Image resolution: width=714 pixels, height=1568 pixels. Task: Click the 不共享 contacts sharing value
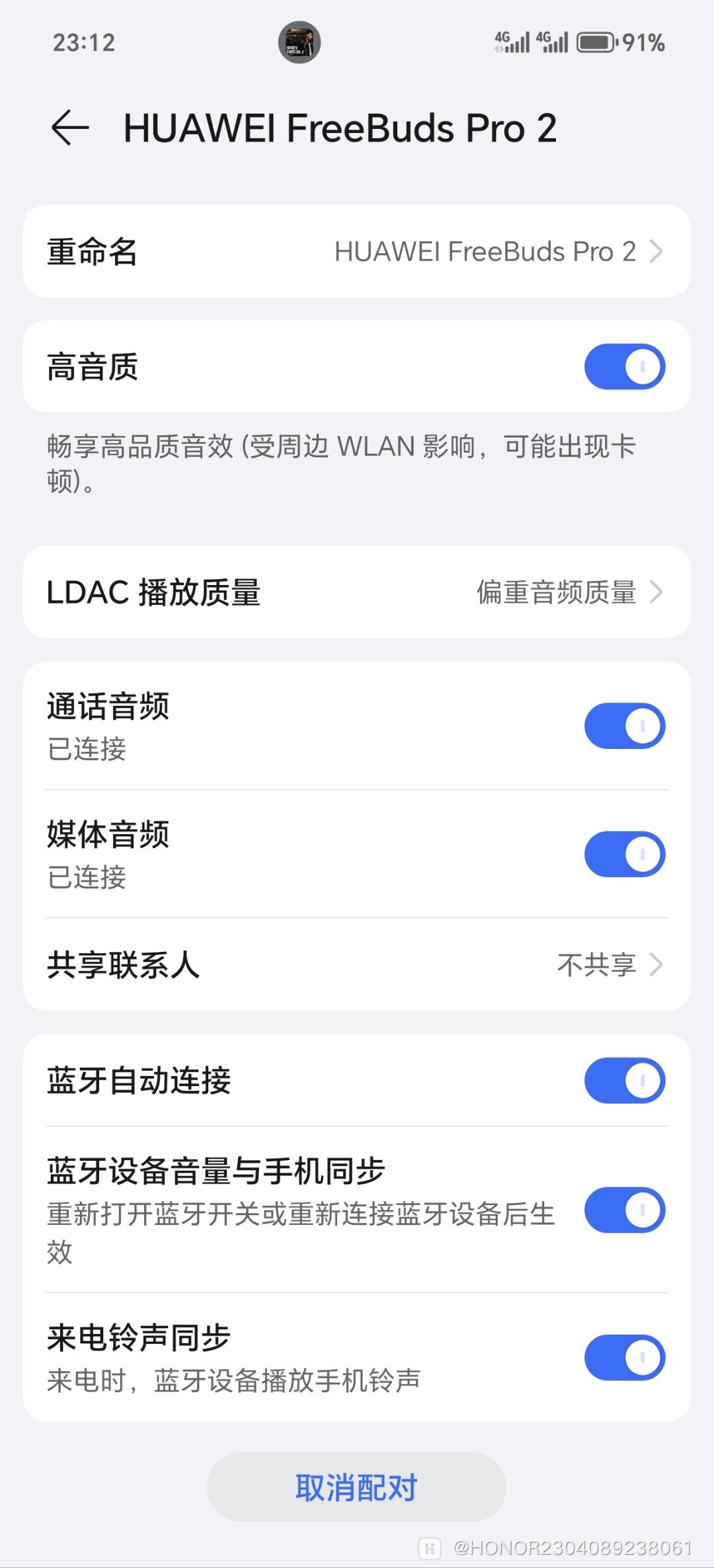pos(597,966)
